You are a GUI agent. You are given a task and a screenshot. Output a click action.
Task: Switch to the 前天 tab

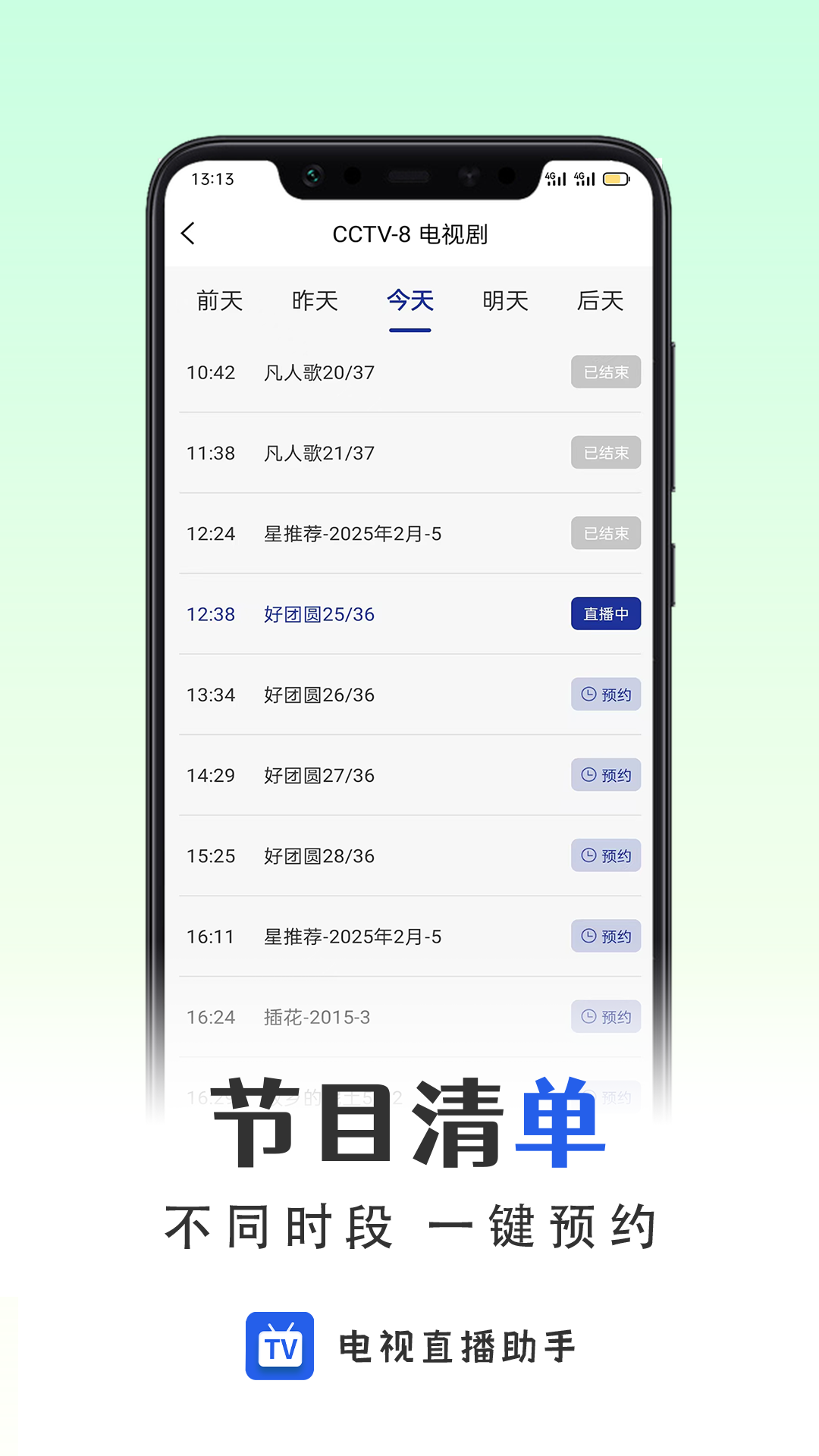coord(219,300)
